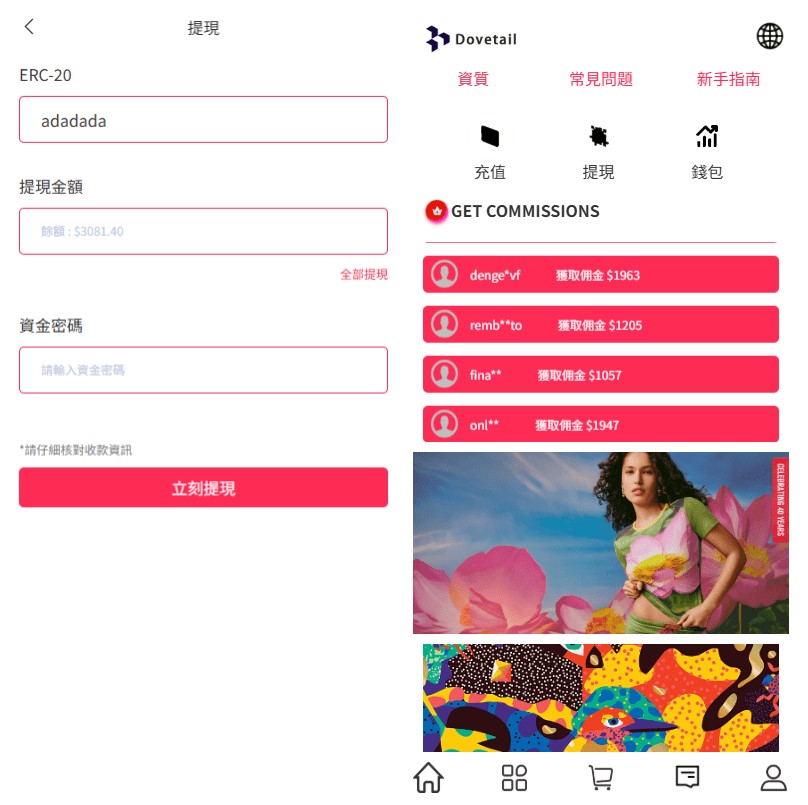Open 常見問題 FAQ
The width and height of the screenshot is (808, 805).
click(601, 79)
